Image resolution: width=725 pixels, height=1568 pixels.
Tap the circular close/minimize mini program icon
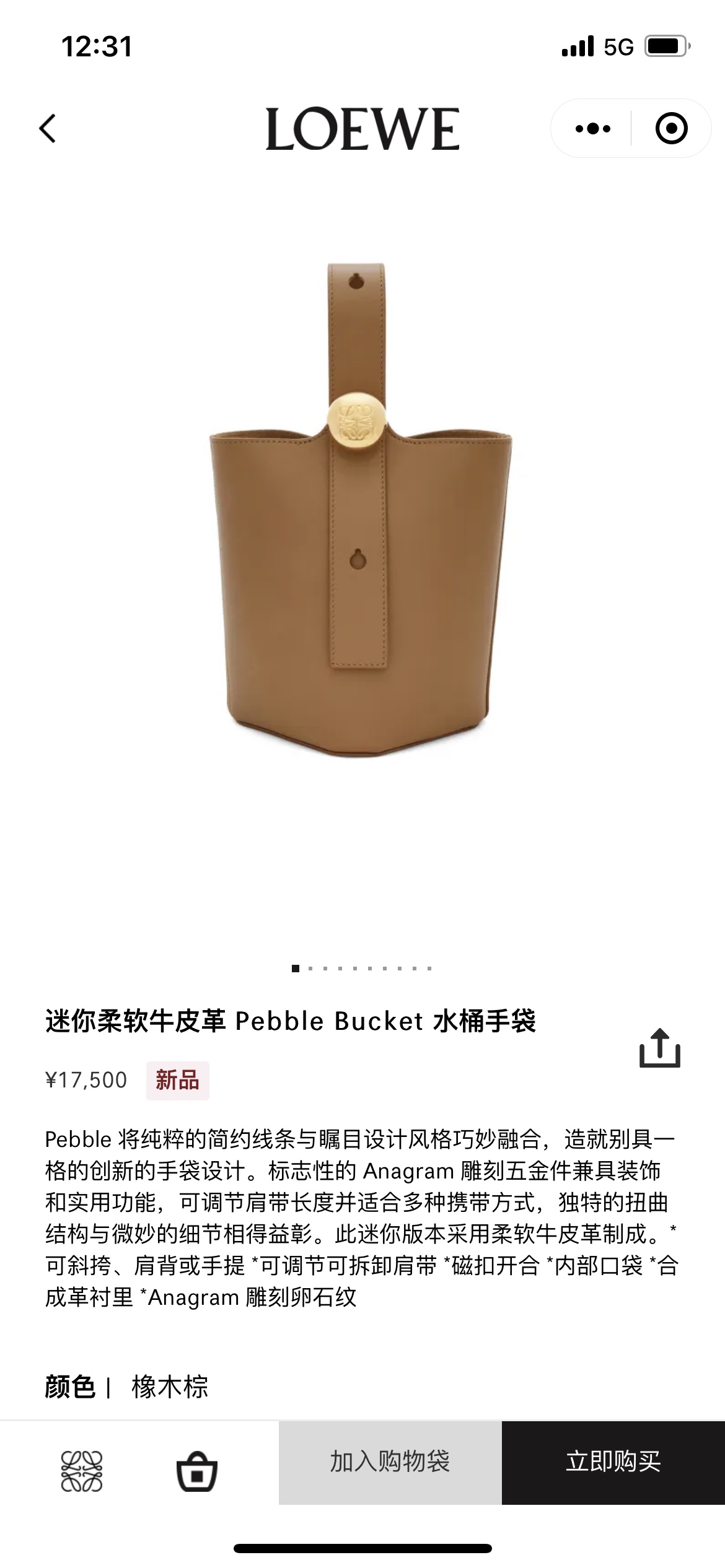pyautogui.click(x=670, y=129)
